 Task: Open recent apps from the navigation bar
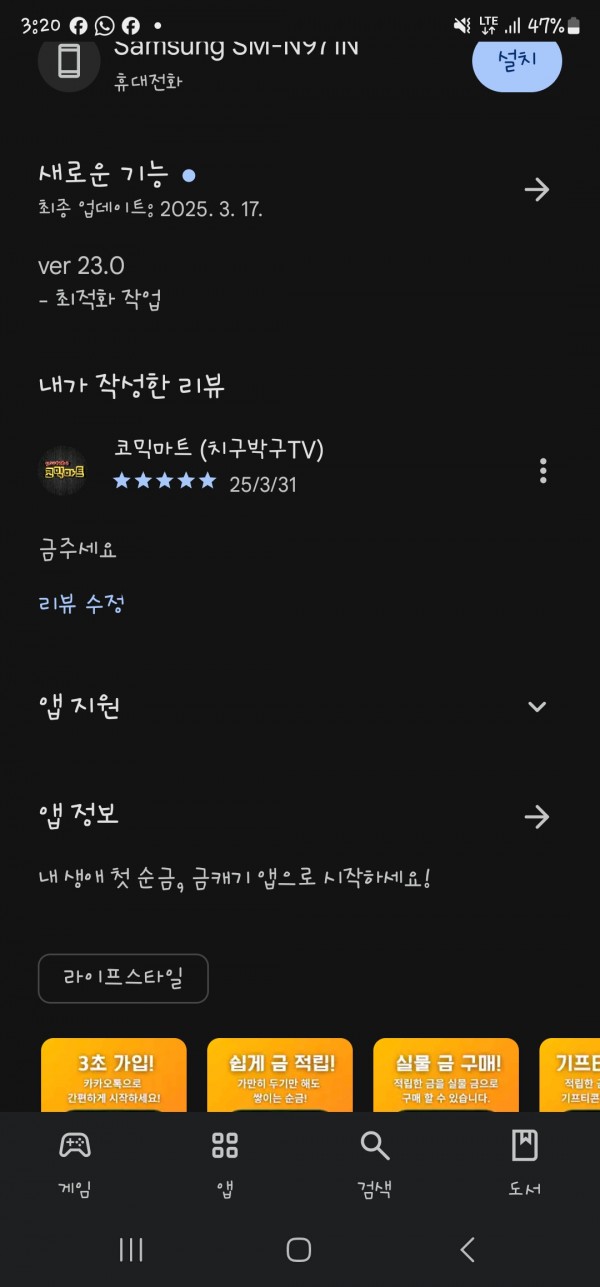tap(131, 1249)
